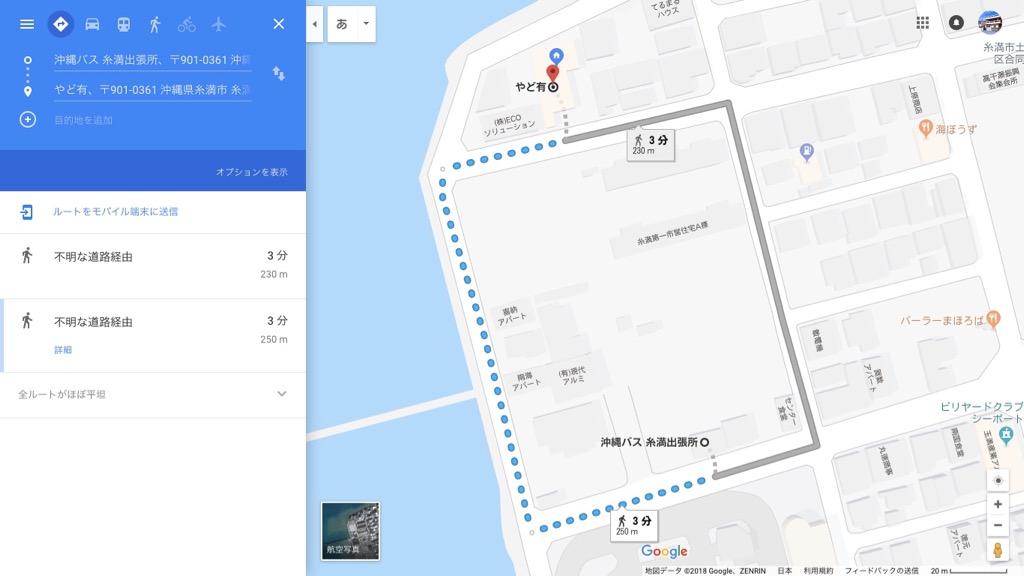Image resolution: width=1024 pixels, height=576 pixels.
Task: Select flight travel mode
Action: [218, 24]
